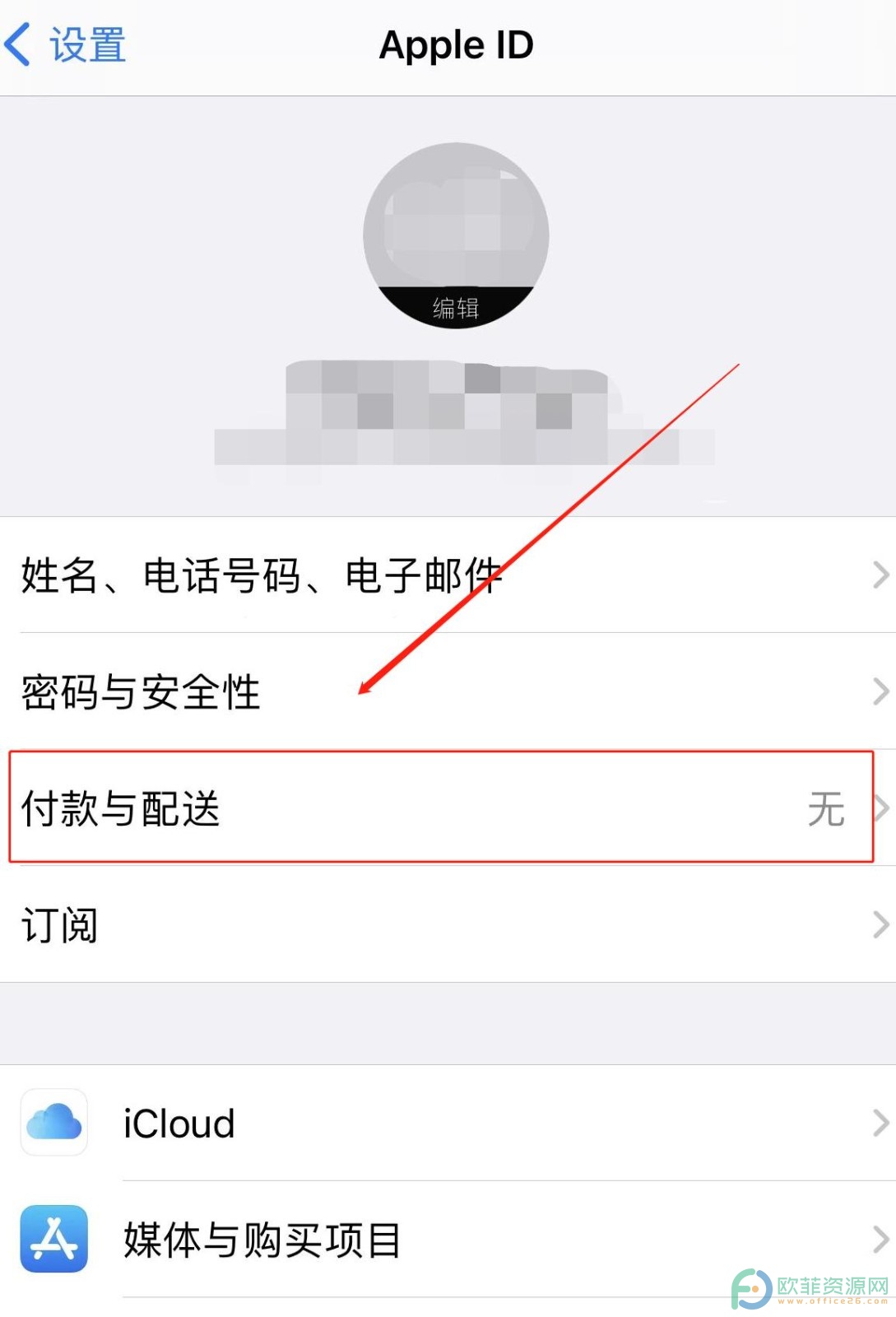The image size is (896, 1317).
Task: Go back to 设置
Action: point(66,45)
